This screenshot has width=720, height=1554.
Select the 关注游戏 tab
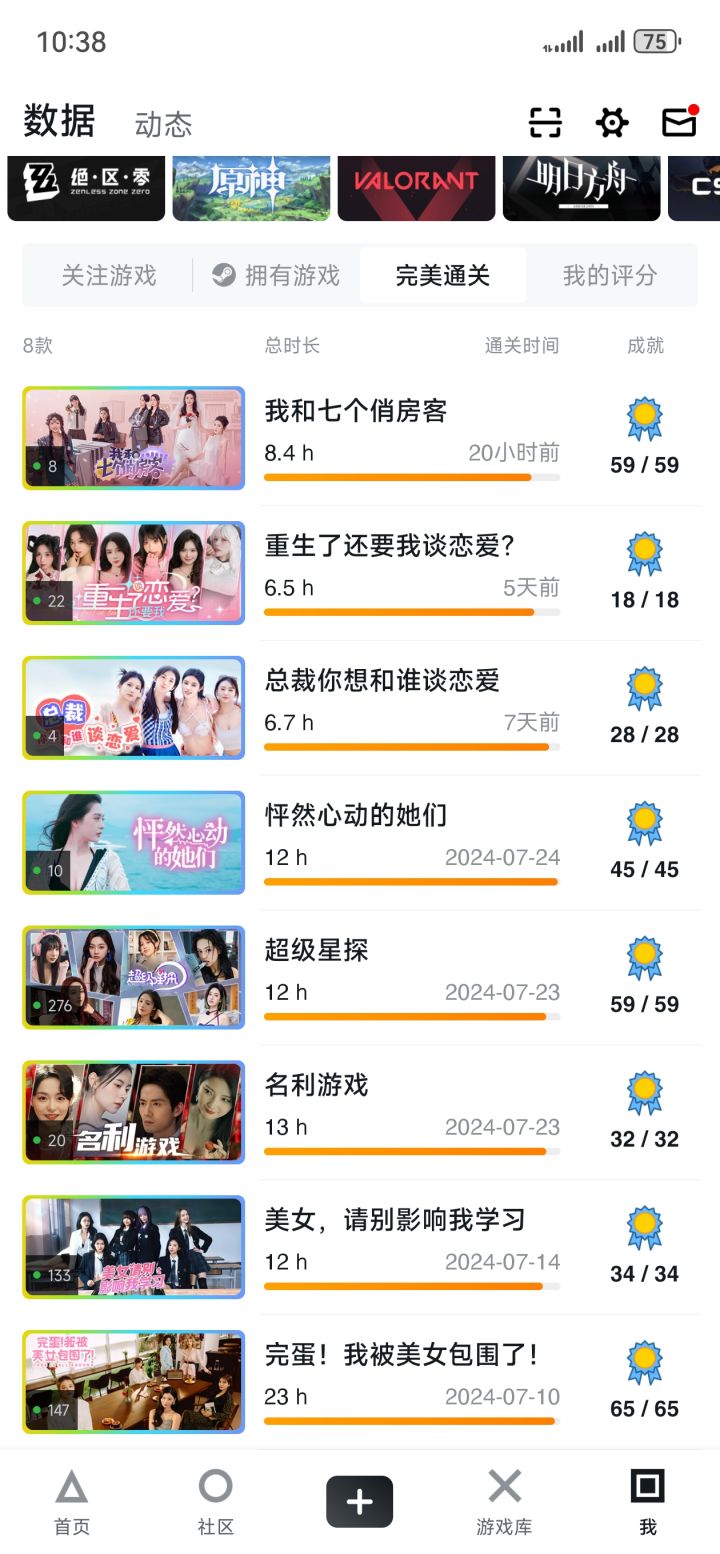[109, 275]
